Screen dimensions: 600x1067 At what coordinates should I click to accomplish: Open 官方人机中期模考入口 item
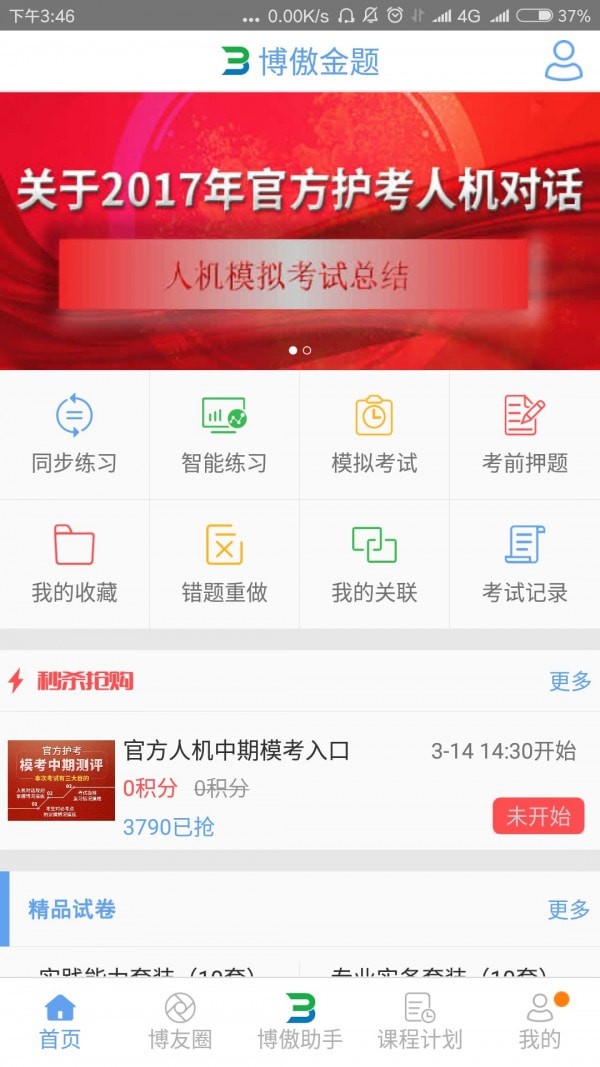click(x=236, y=751)
